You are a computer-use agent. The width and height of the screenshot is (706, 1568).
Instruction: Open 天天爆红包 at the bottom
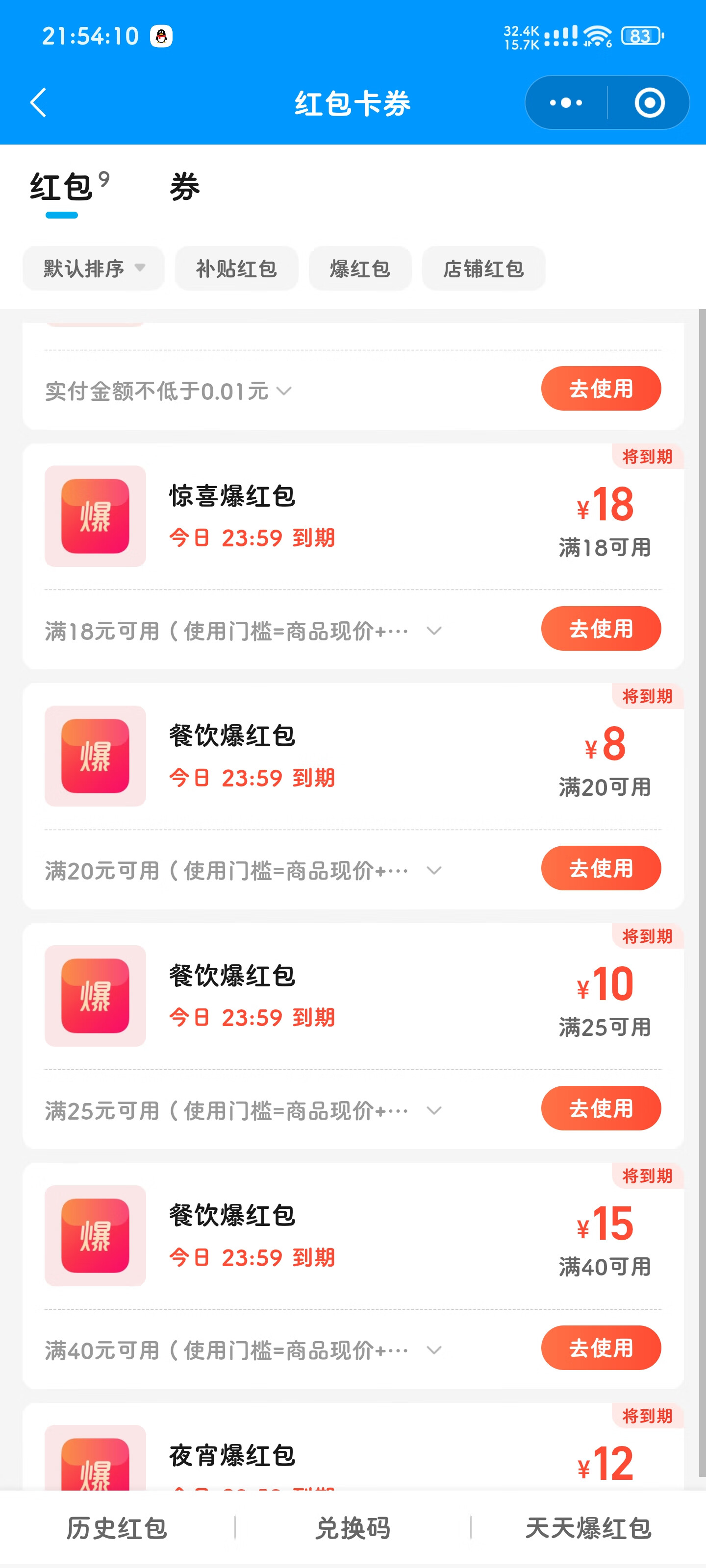click(588, 1528)
